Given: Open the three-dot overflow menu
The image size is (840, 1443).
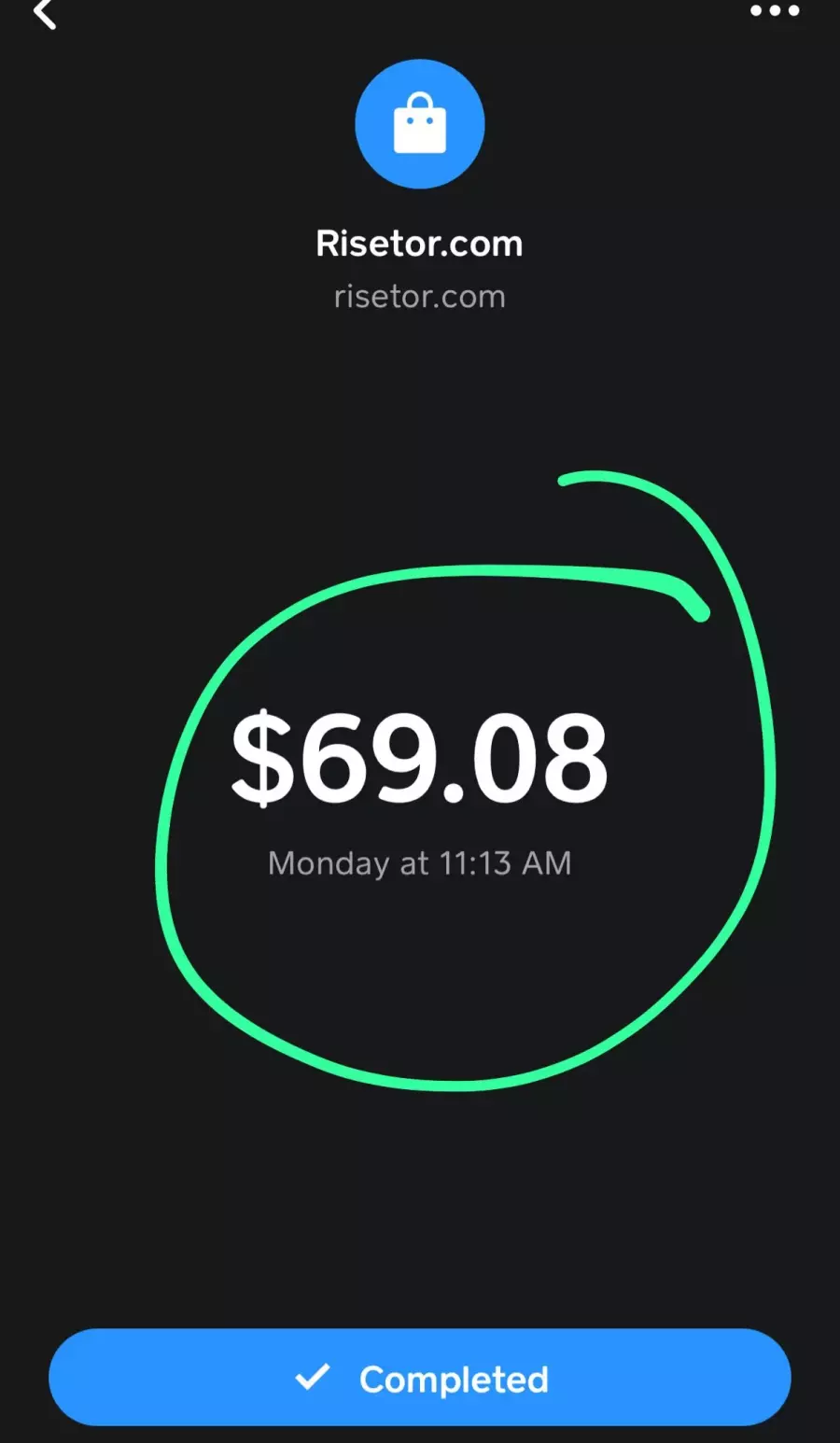Looking at the screenshot, I should [x=775, y=11].
